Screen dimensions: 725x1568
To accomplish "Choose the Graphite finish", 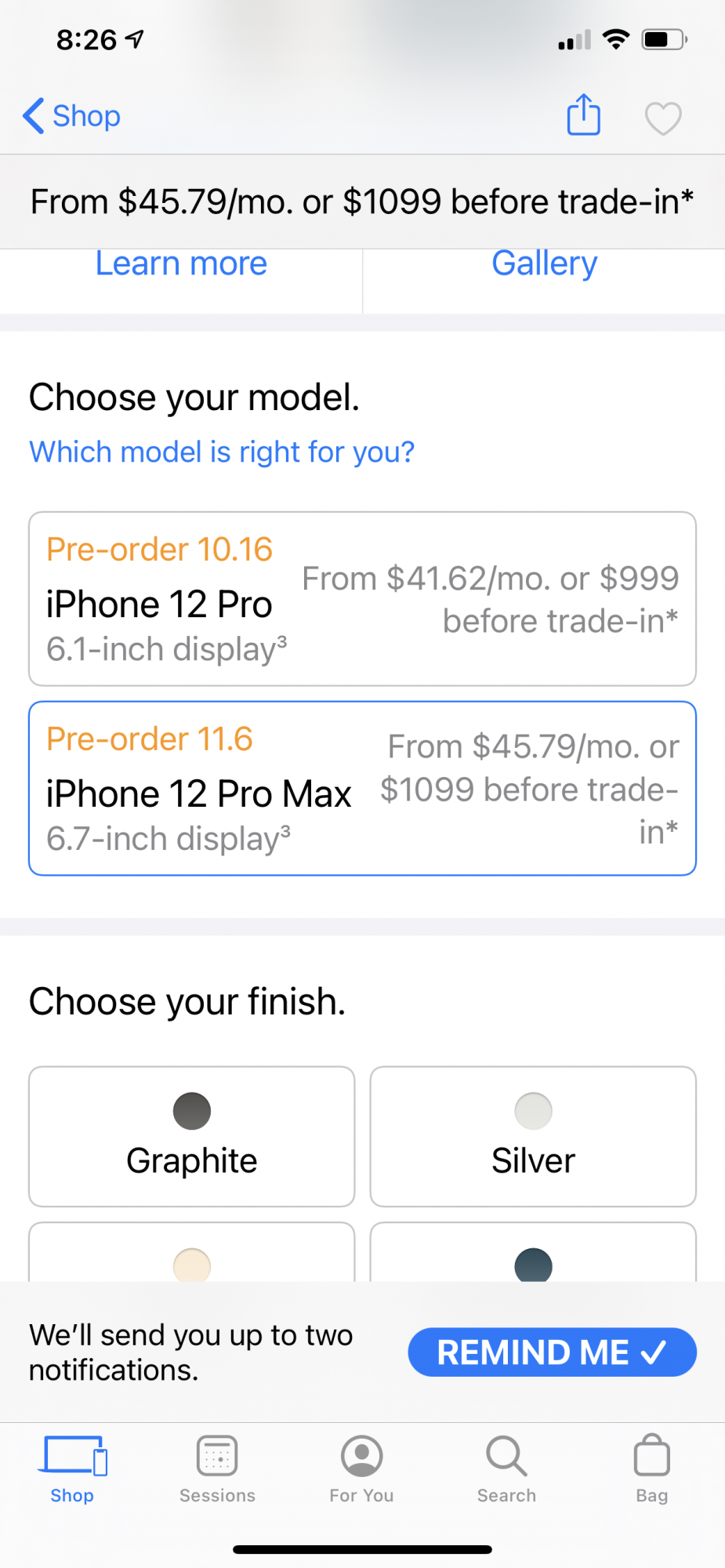I will coord(192,1136).
